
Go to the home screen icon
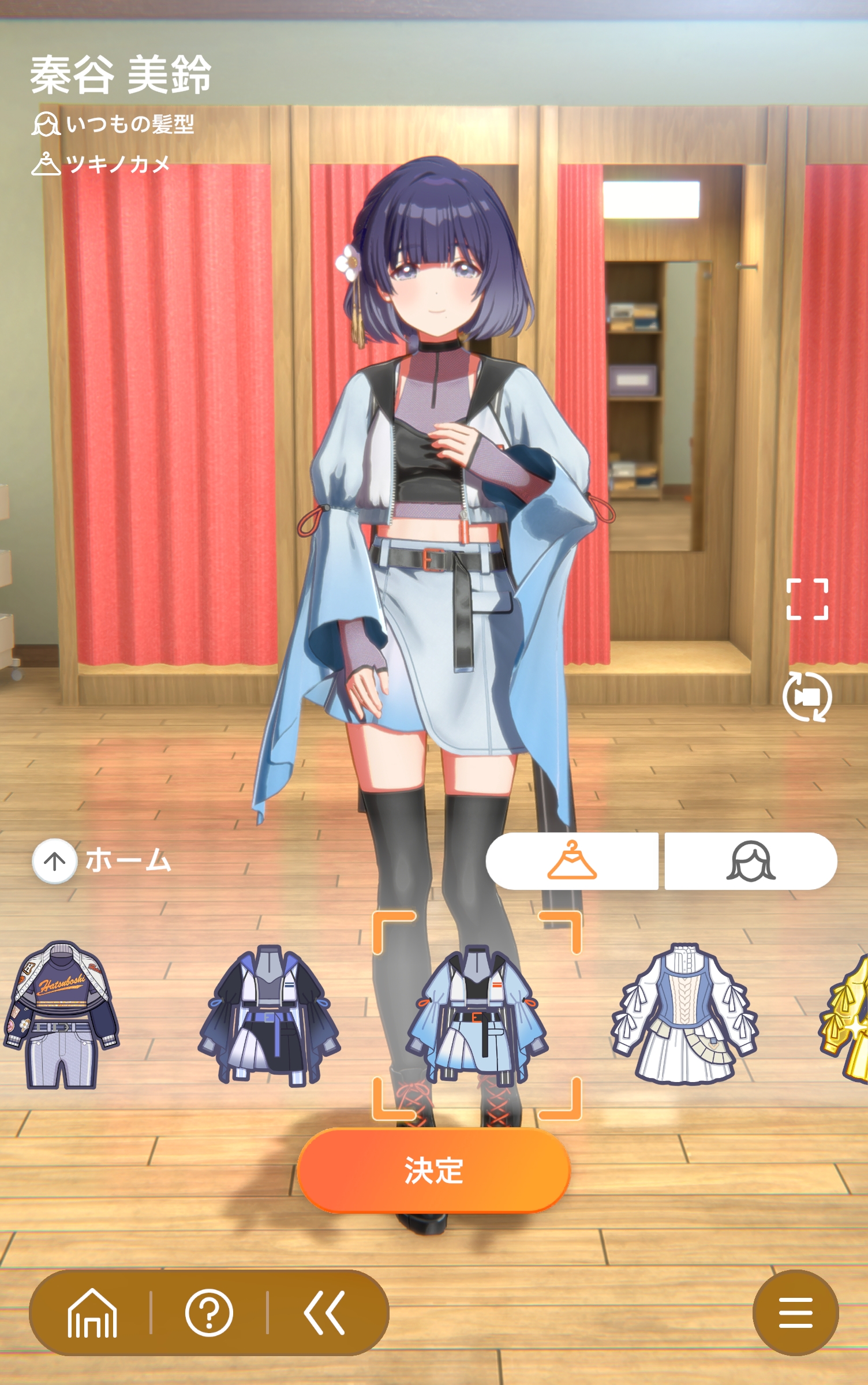[92, 1314]
